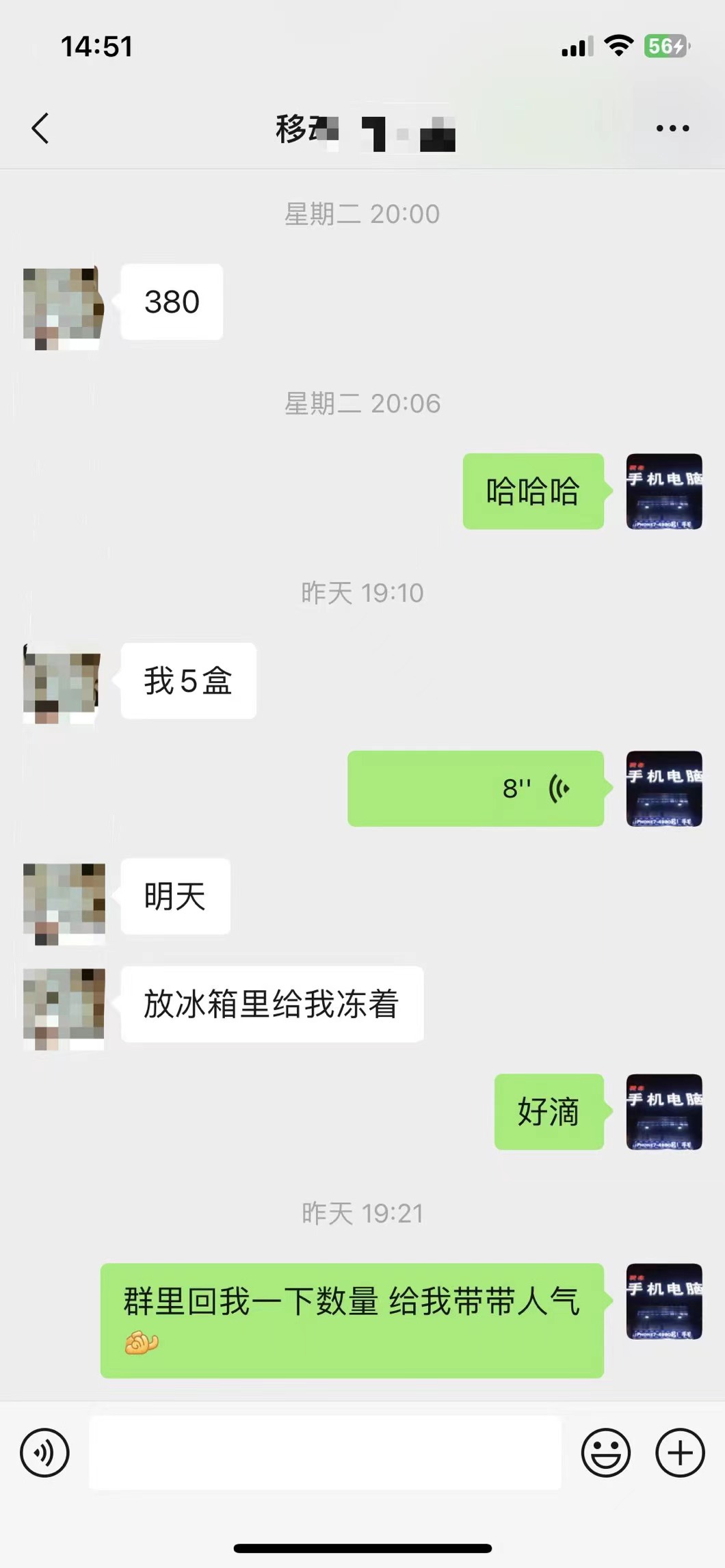Screen dimensions: 725x1568
Task: Play the 8-second voice message
Action: [x=475, y=788]
